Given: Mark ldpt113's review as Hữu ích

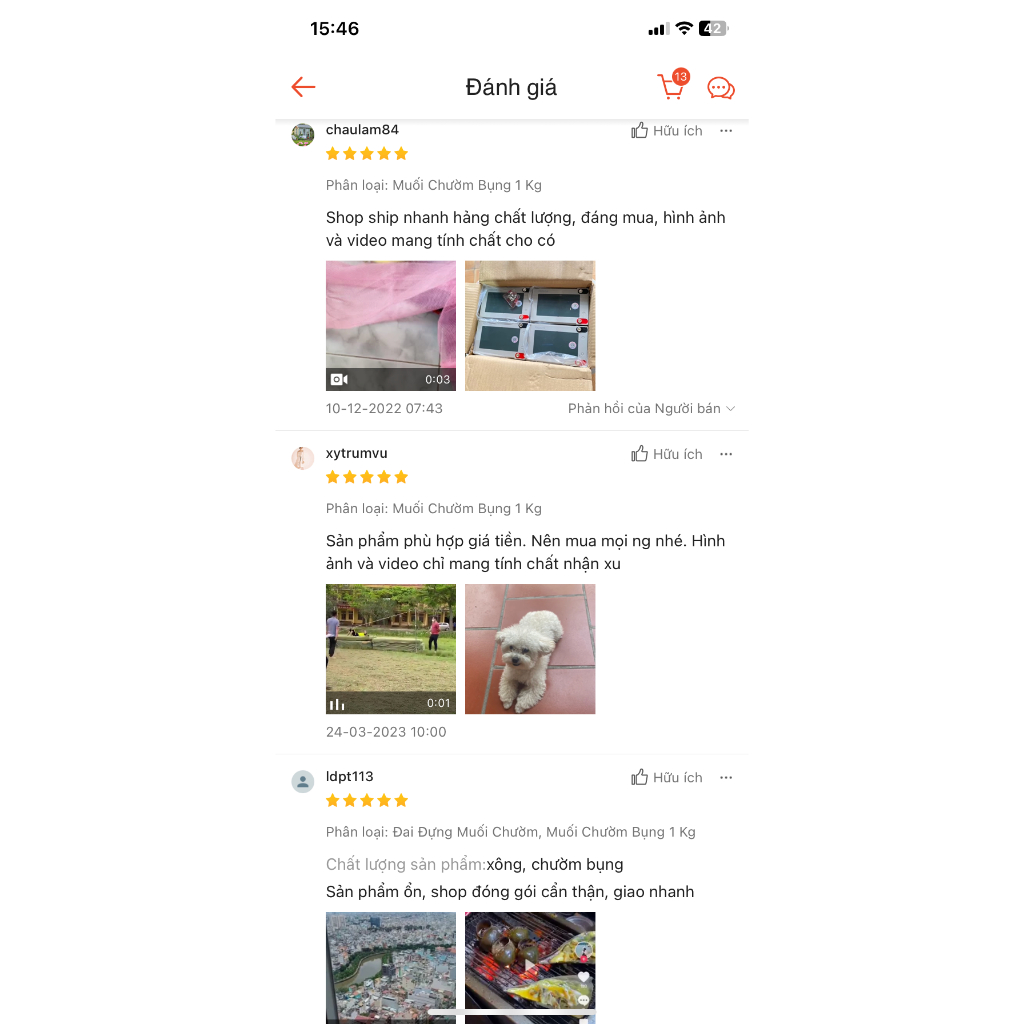Looking at the screenshot, I should 667,777.
